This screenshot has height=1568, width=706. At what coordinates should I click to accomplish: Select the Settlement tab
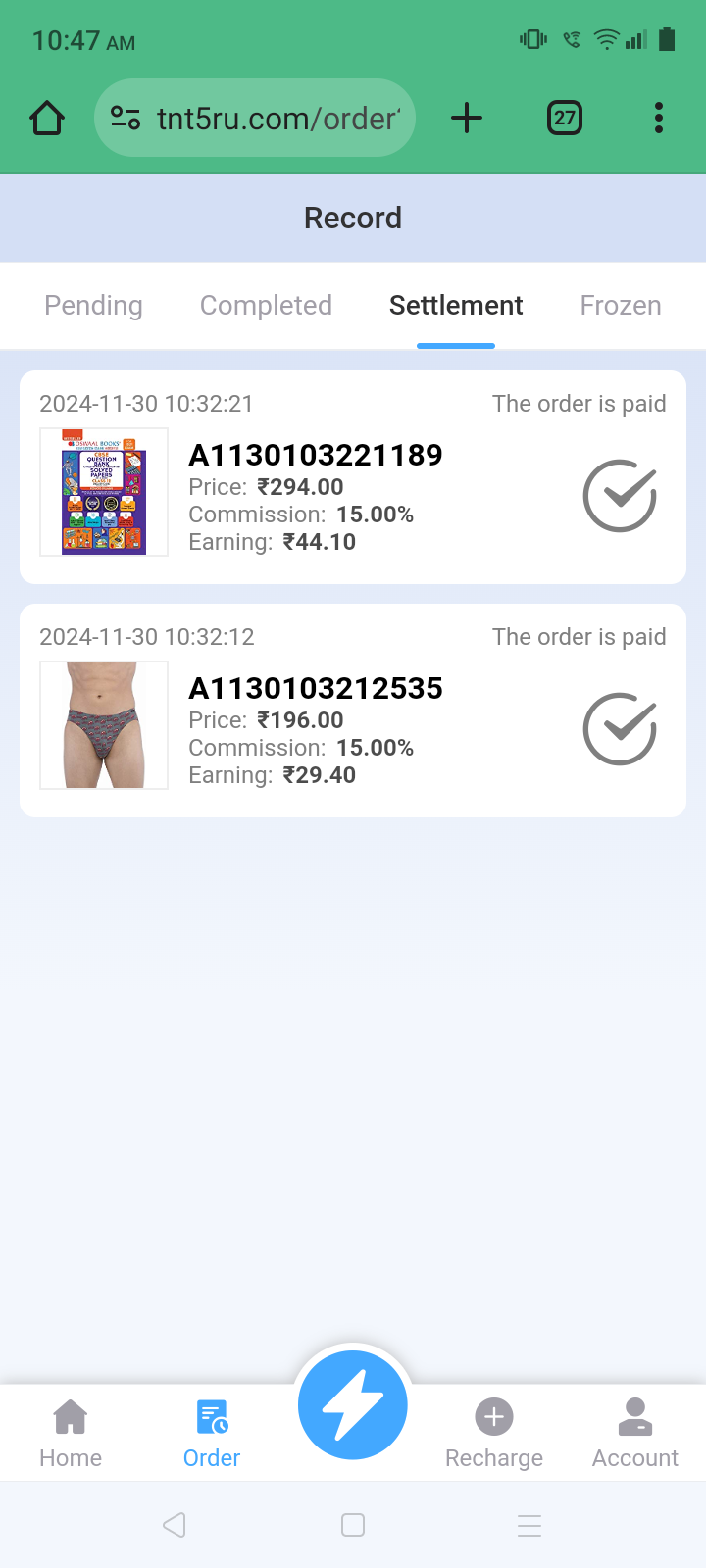tap(456, 306)
